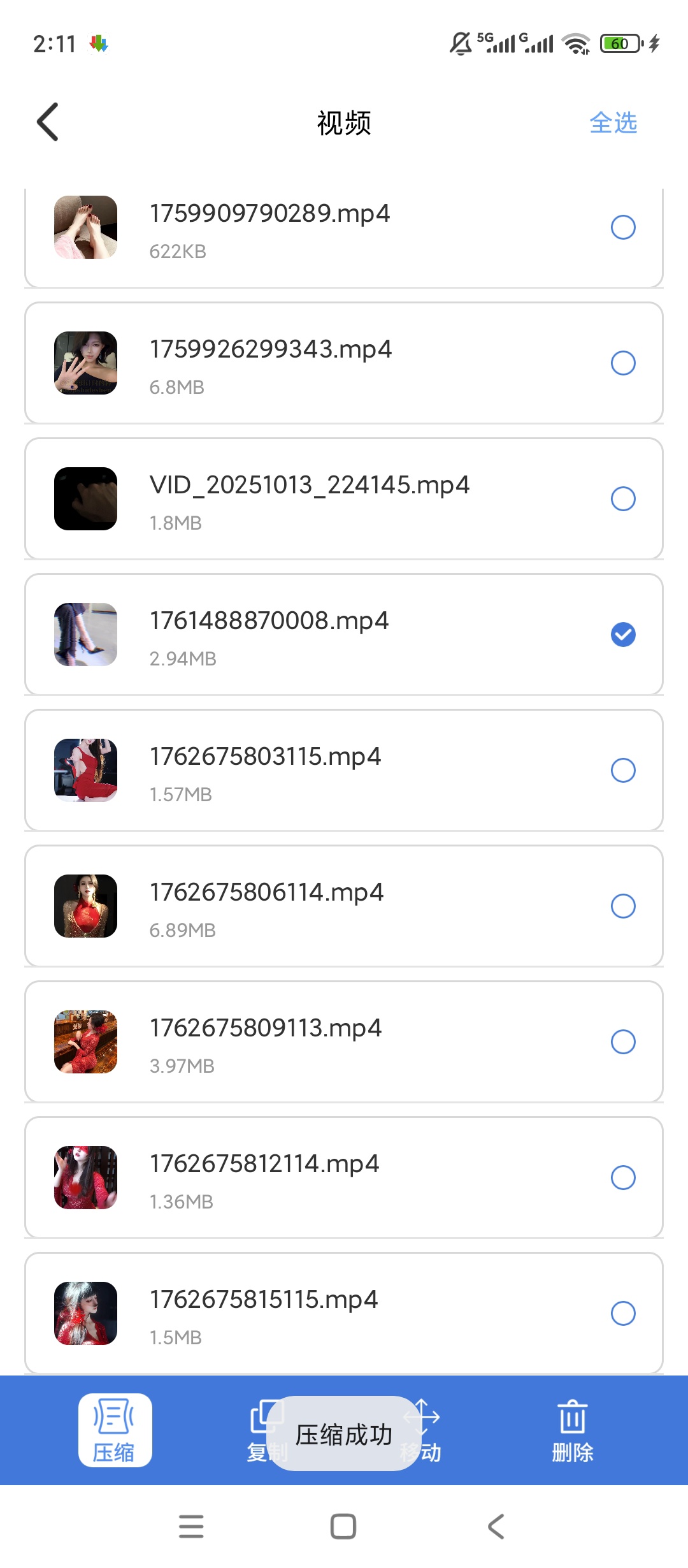Mark 1762675806114.mp4 as selected
688x1568 pixels.
[623, 906]
